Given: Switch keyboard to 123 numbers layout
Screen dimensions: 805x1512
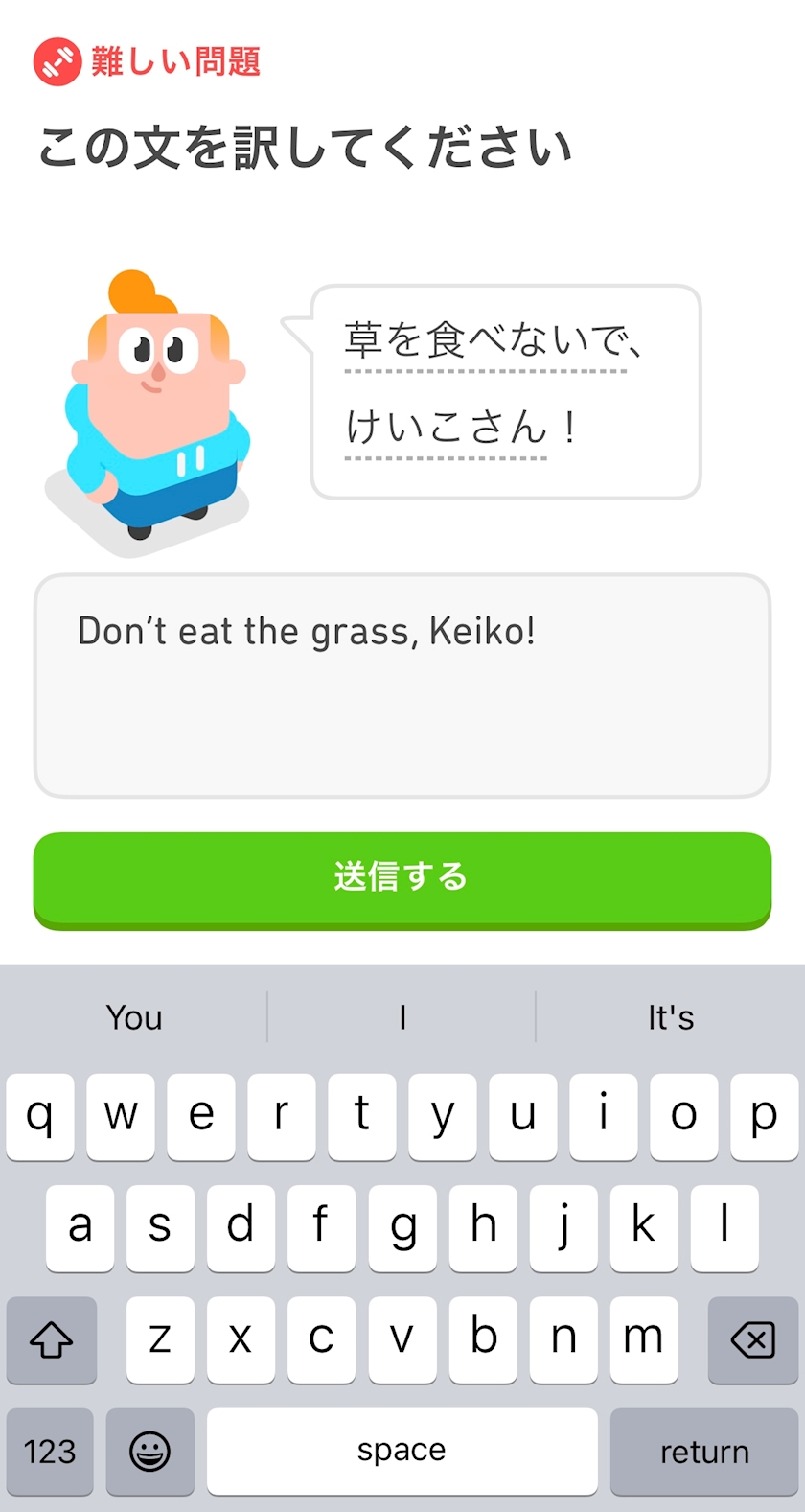Looking at the screenshot, I should point(50,1451).
